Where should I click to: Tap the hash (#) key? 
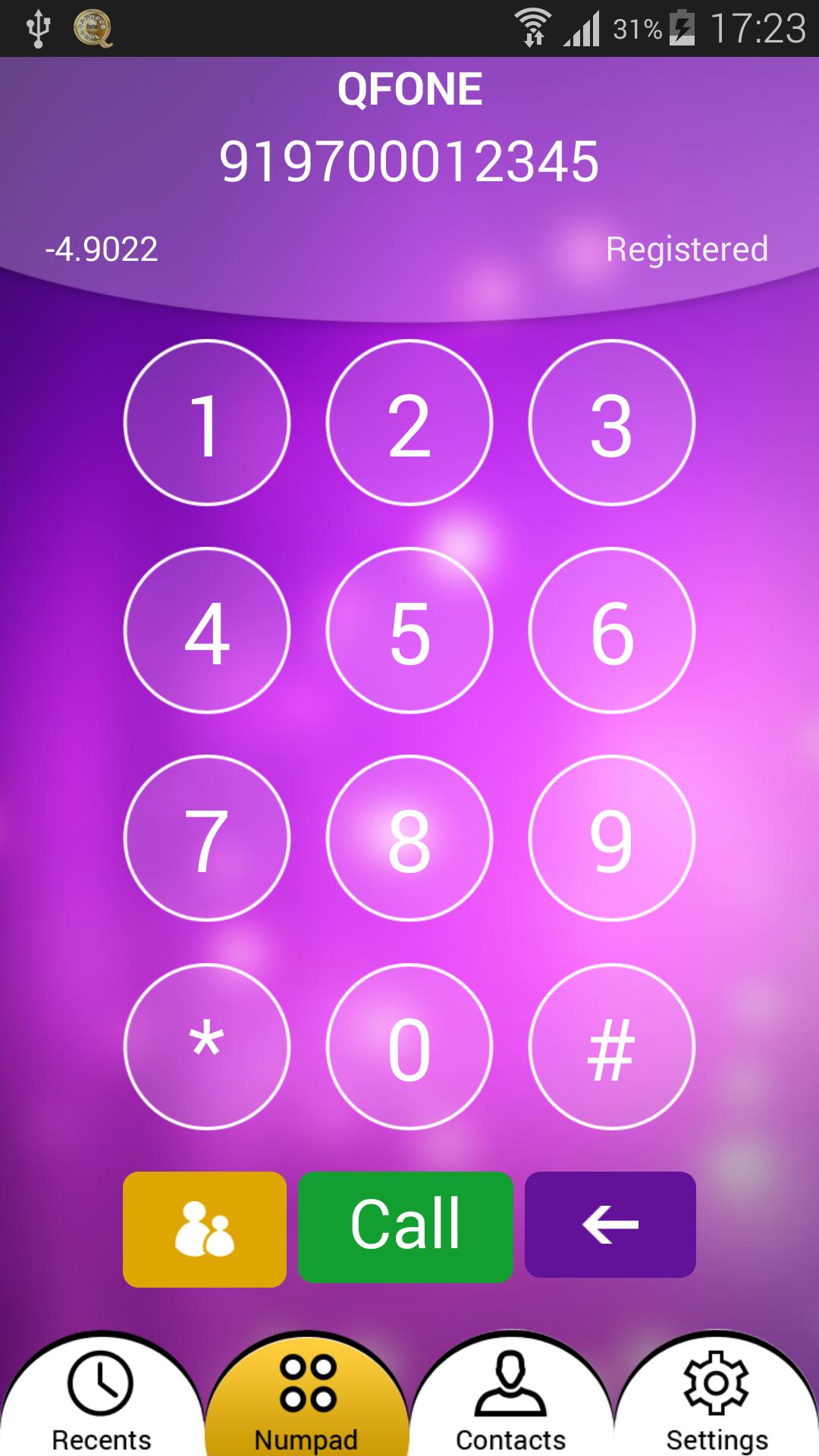[x=612, y=1046]
